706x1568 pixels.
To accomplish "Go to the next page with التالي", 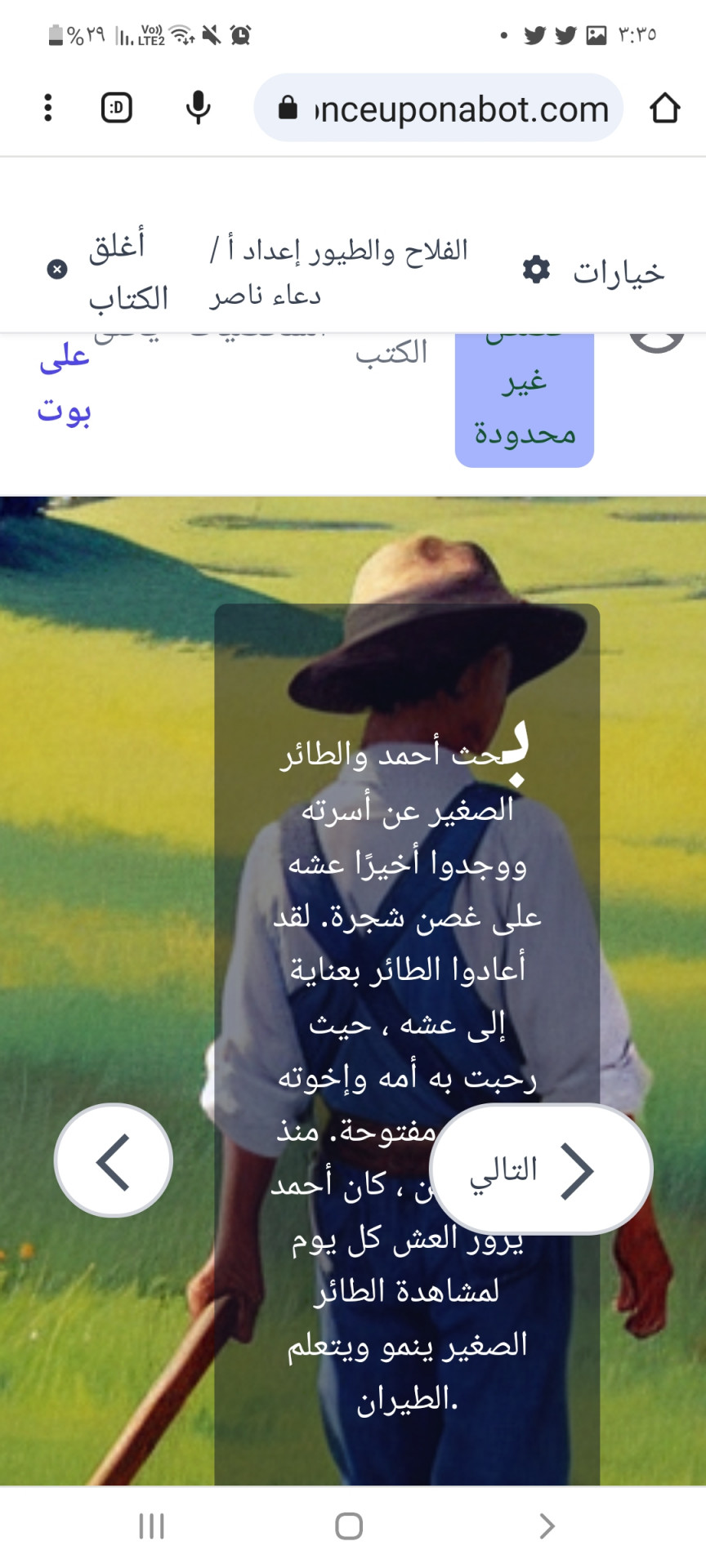I will [x=540, y=1169].
